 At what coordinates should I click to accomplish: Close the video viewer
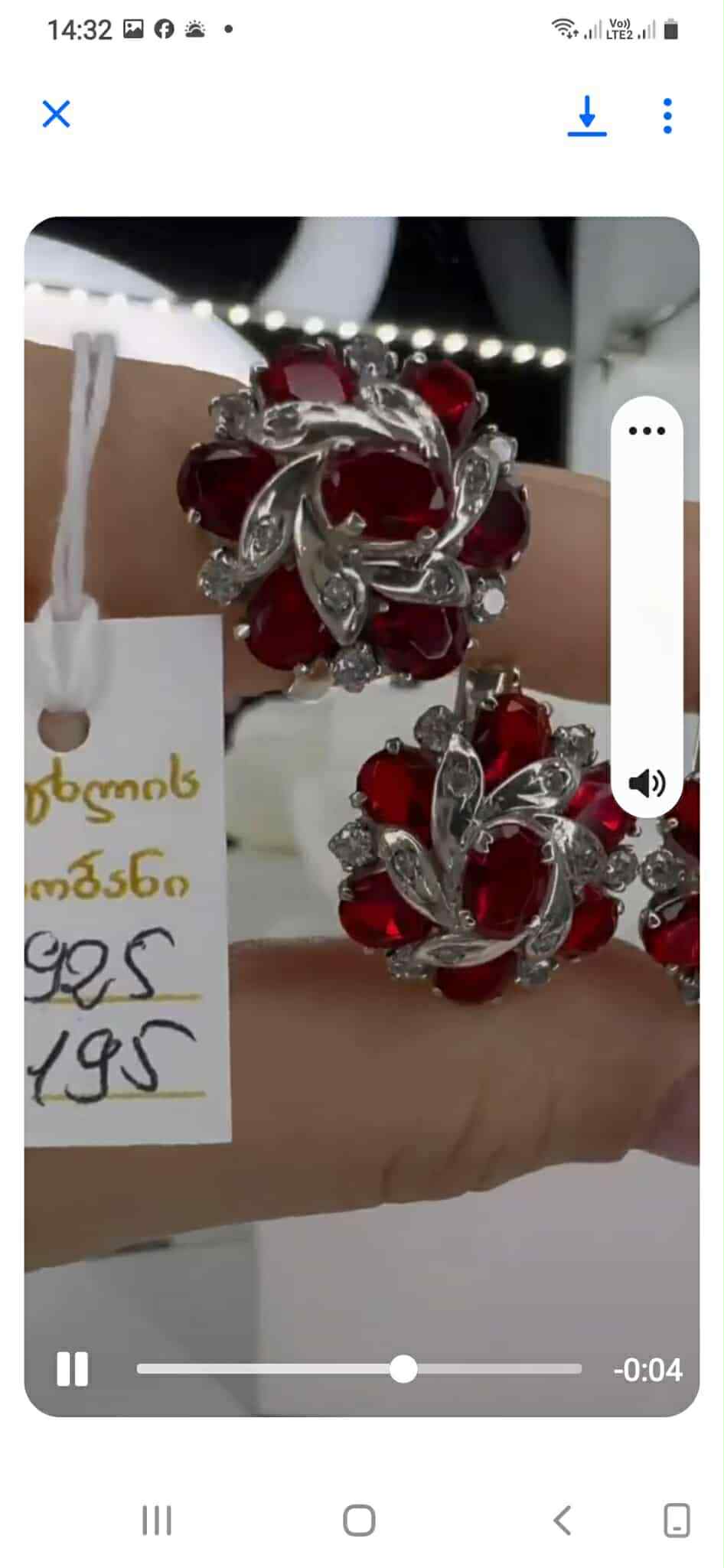(x=57, y=115)
